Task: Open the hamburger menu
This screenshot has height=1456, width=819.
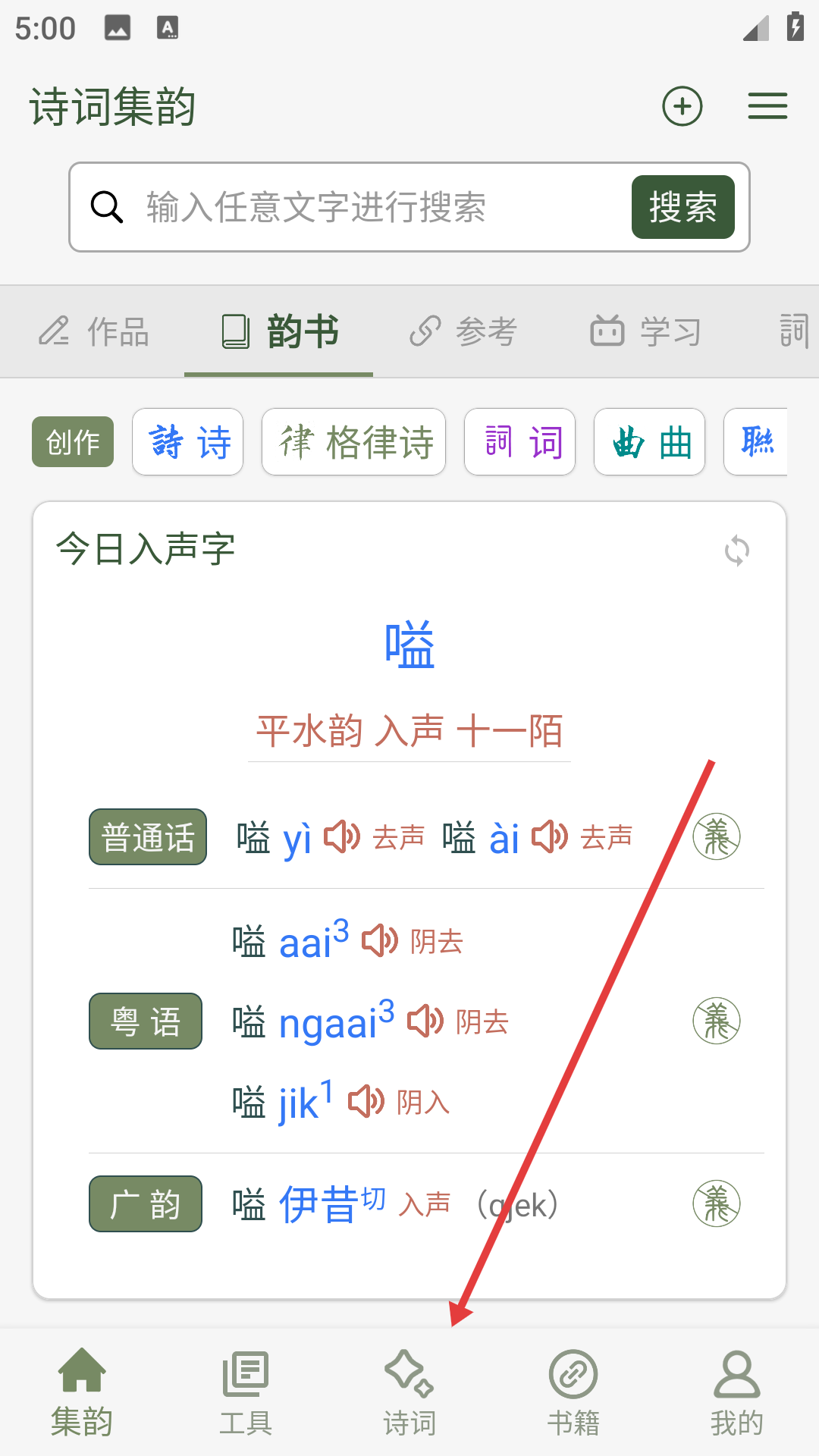Action: pos(767,106)
